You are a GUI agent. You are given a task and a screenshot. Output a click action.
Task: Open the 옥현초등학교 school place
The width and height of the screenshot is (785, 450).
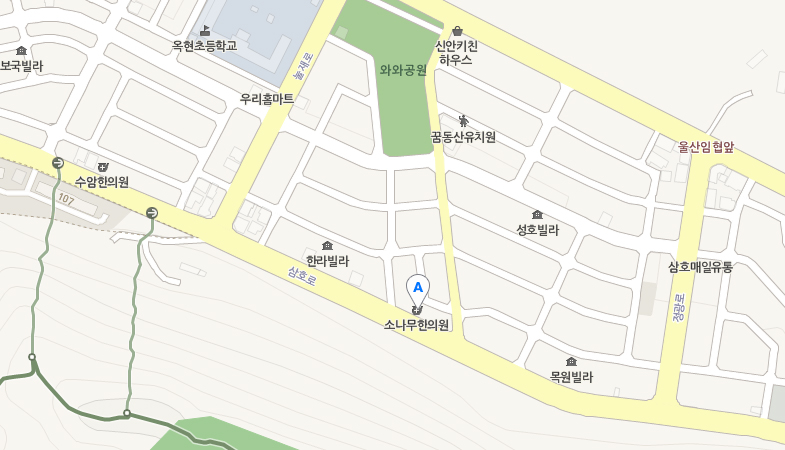tap(204, 45)
